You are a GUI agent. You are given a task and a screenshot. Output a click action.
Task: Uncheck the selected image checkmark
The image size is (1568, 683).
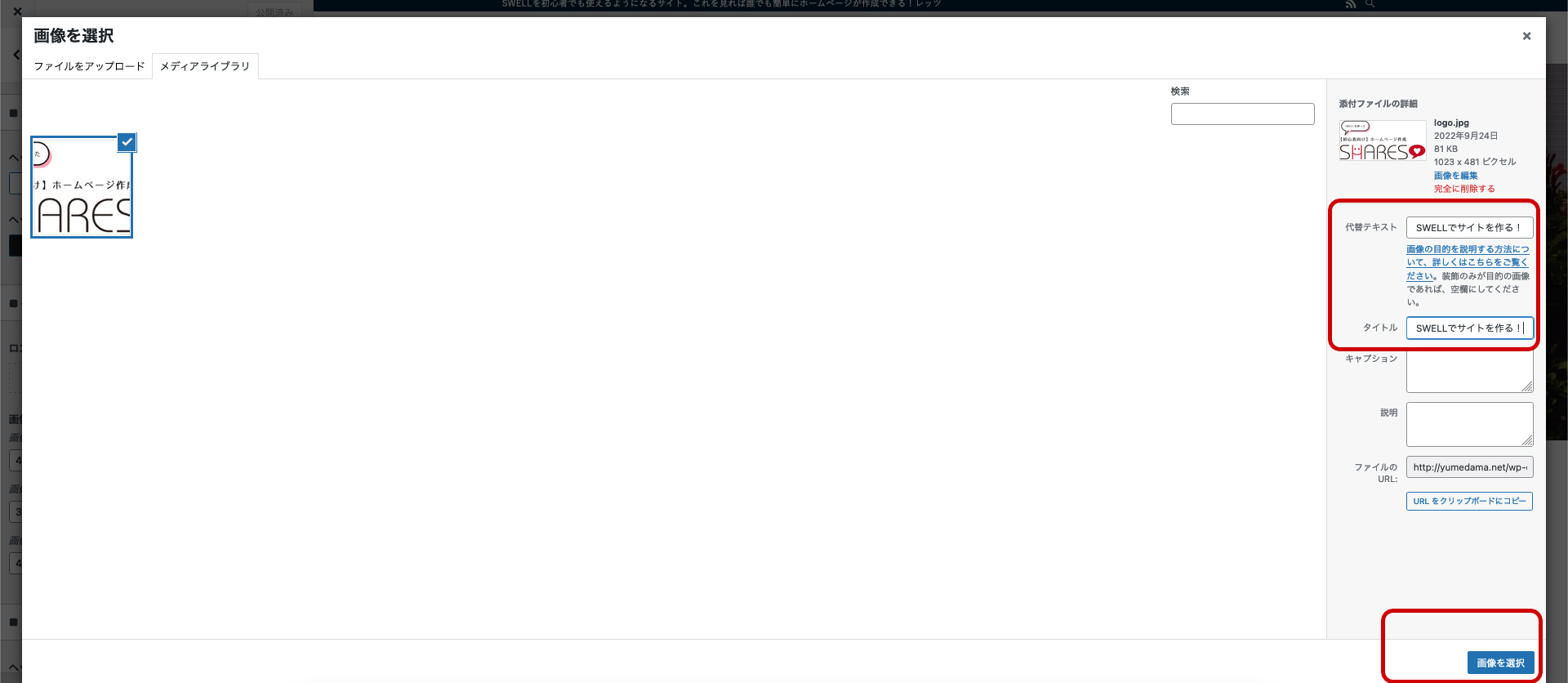coord(127,142)
